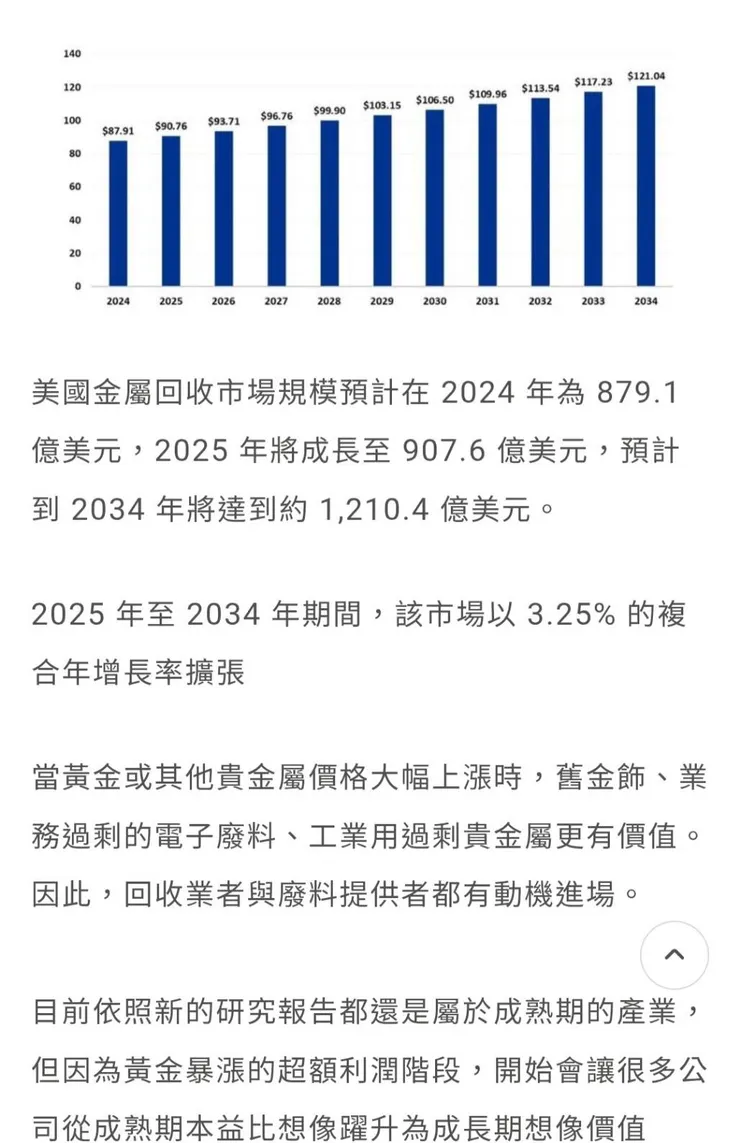The width and height of the screenshot is (740, 1143).
Task: Select the 2026 bar in the chart
Action: (x=224, y=210)
